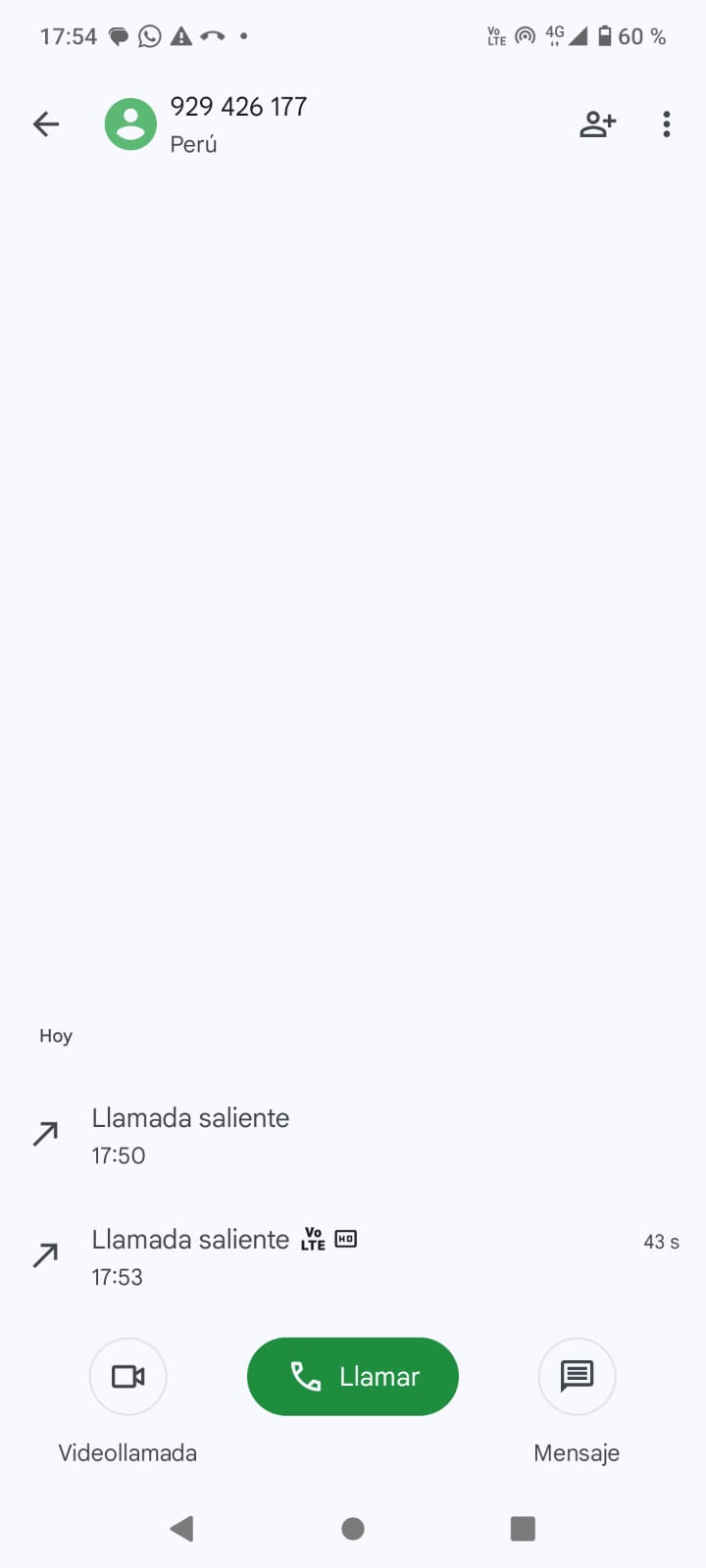706x1568 pixels.
Task: Open the three-dot overflow menu
Action: click(x=667, y=124)
